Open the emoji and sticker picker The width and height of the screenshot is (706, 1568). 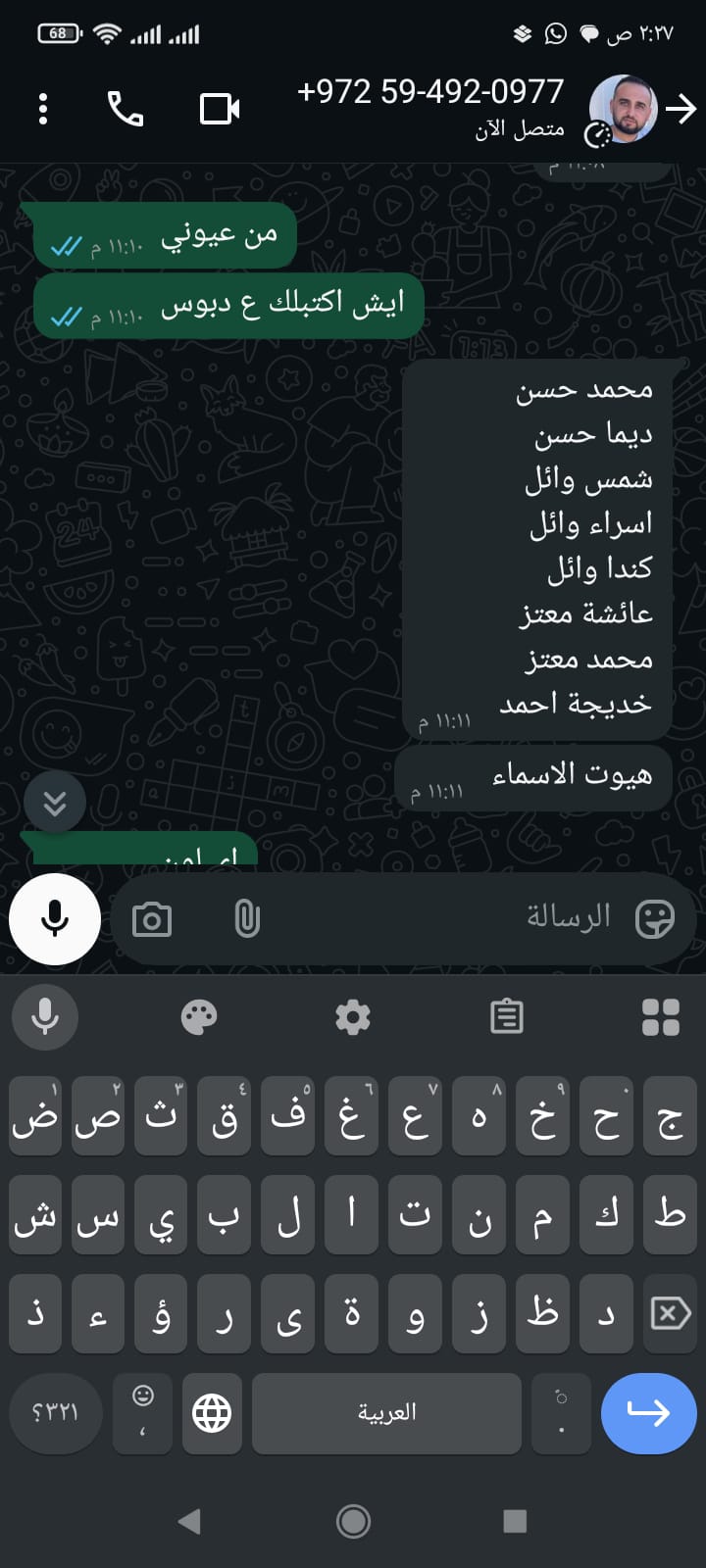tap(654, 919)
